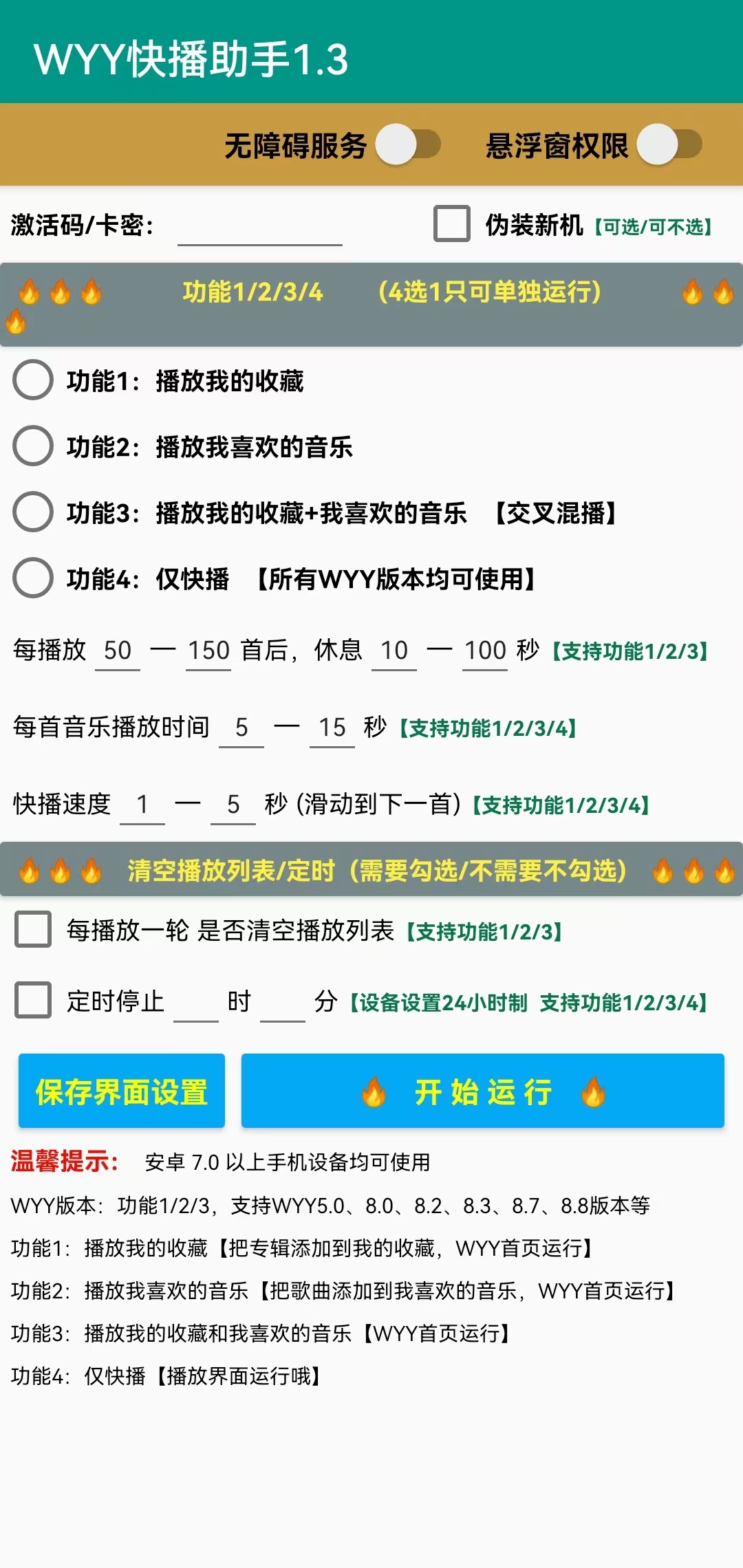Select 功能1: 播放我的收藏
This screenshot has height=1568, width=743.
pos(33,380)
